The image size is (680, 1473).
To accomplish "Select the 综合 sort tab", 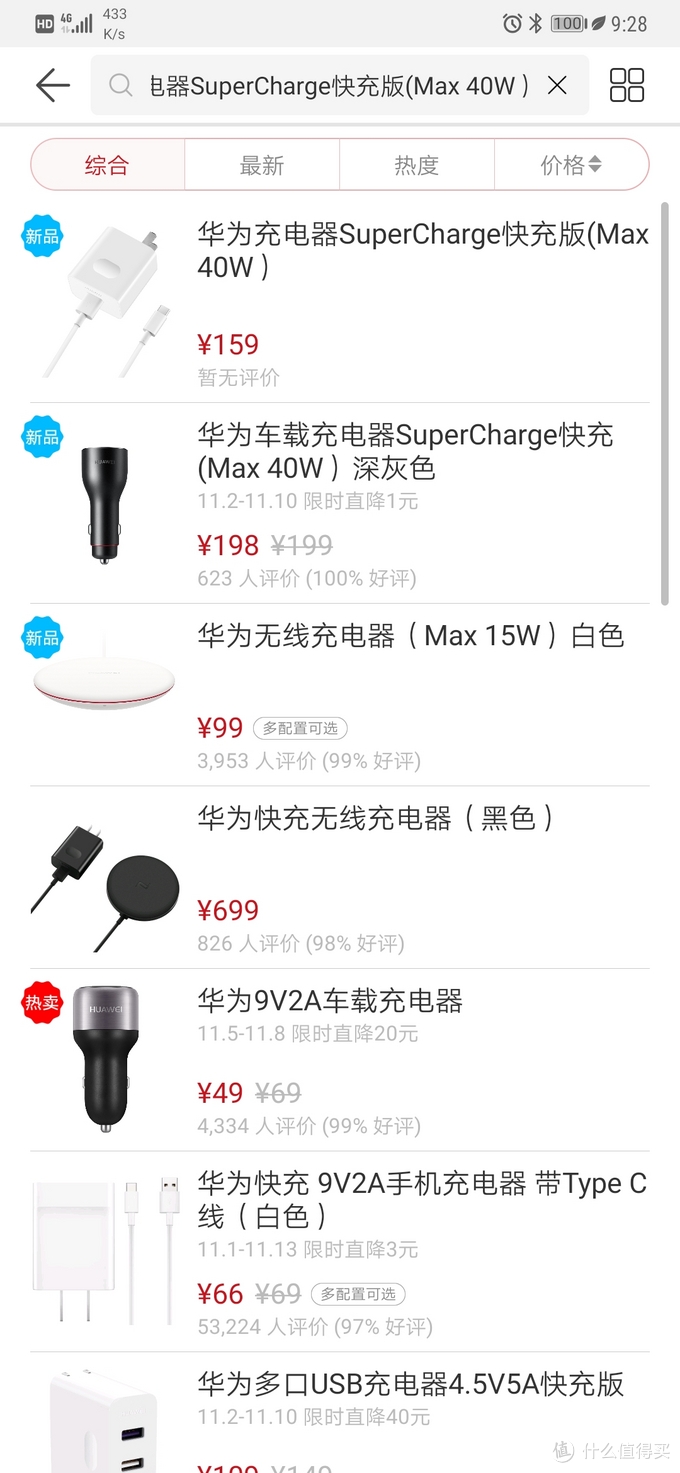I will click(107, 165).
